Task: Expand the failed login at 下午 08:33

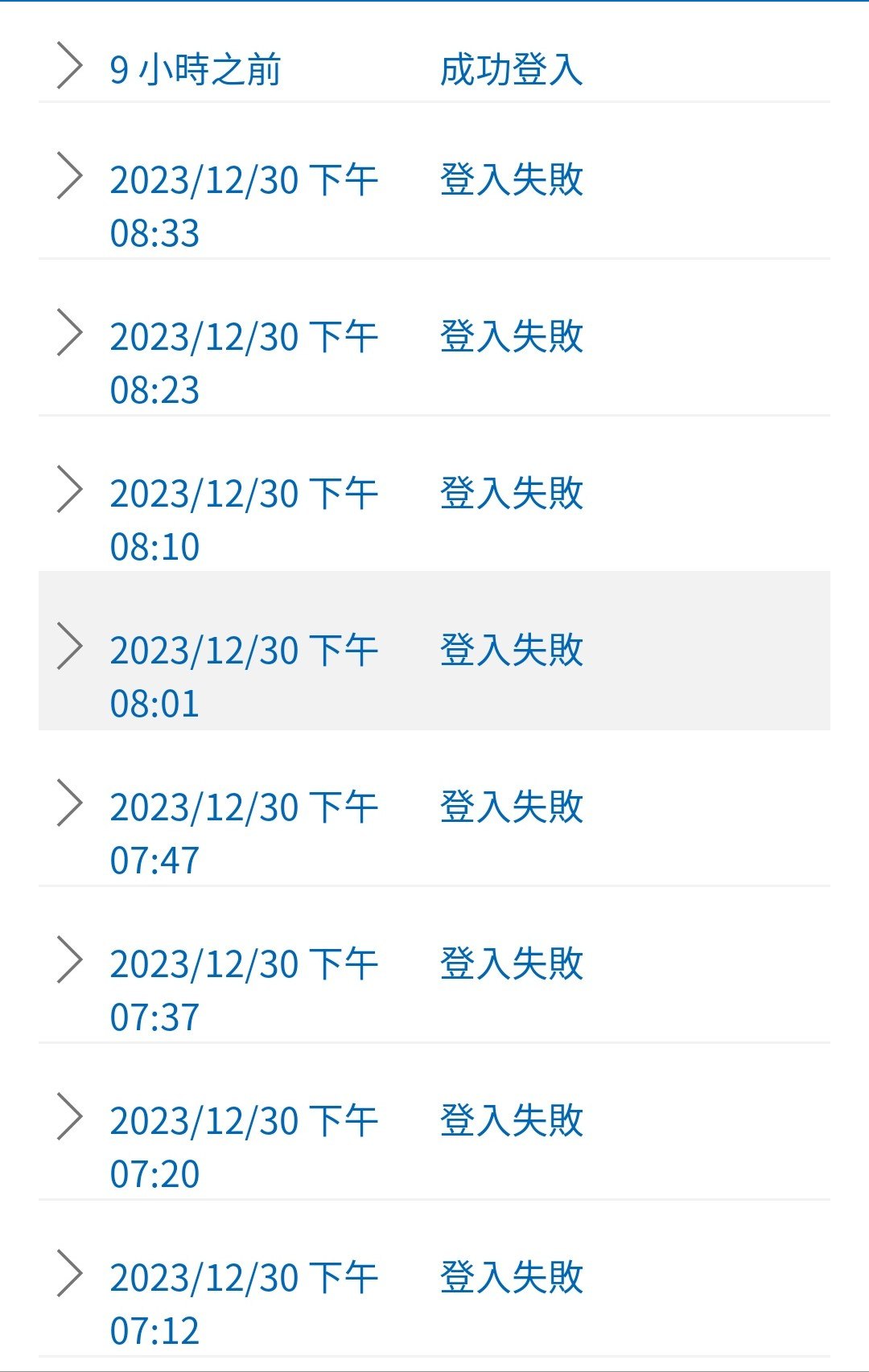Action: click(x=70, y=177)
